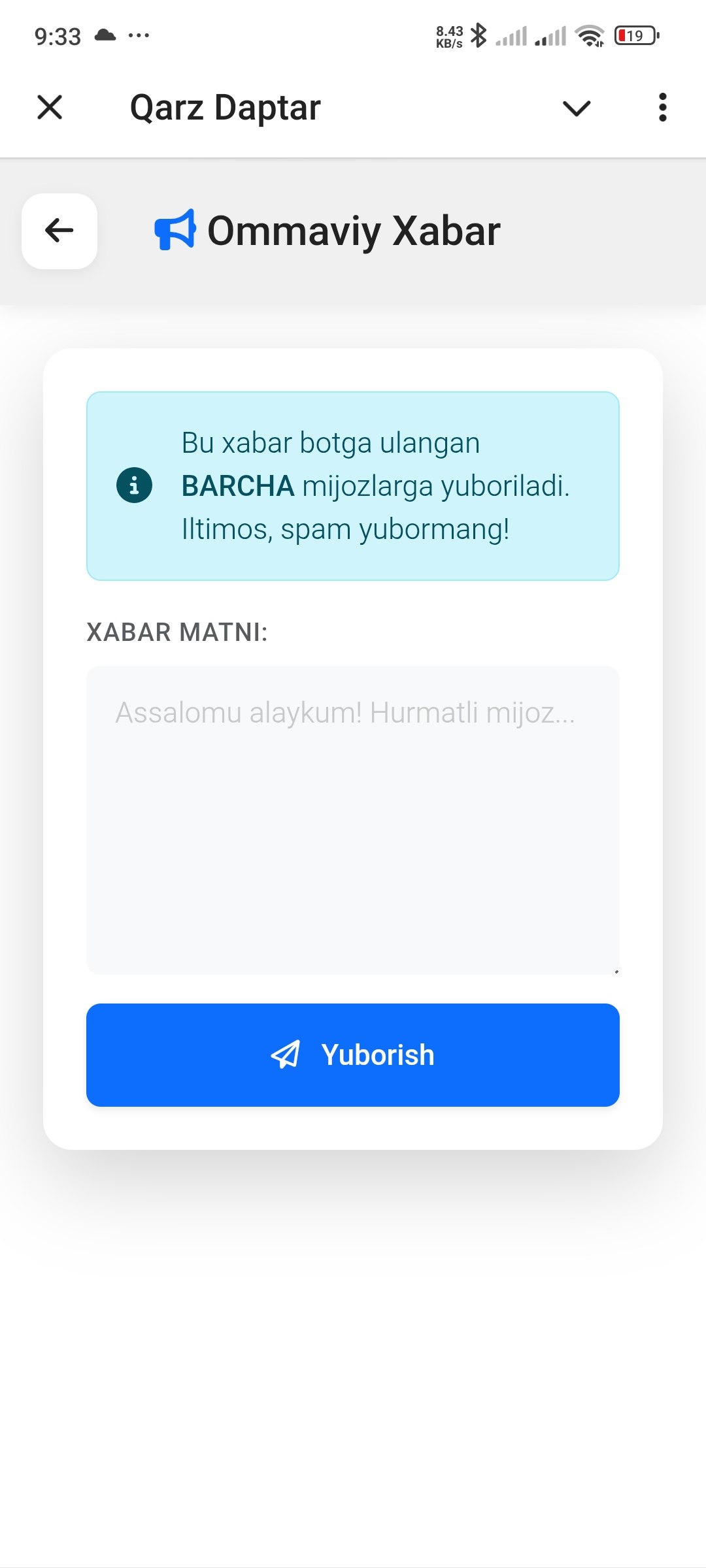The height and width of the screenshot is (1568, 706).
Task: Expand the chevron beside Qarz Daptar title
Action: coord(576,108)
